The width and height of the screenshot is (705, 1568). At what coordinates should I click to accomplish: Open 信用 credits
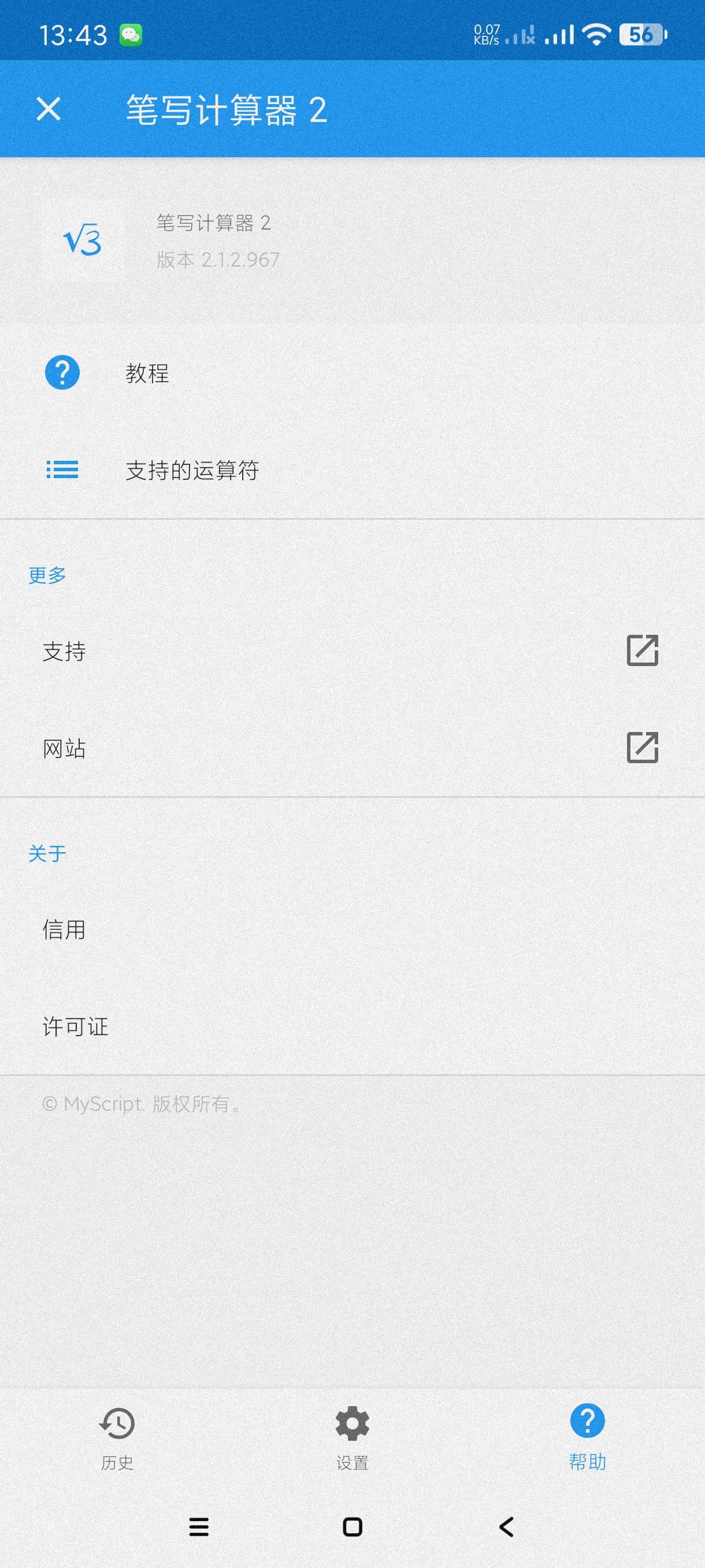click(x=64, y=930)
